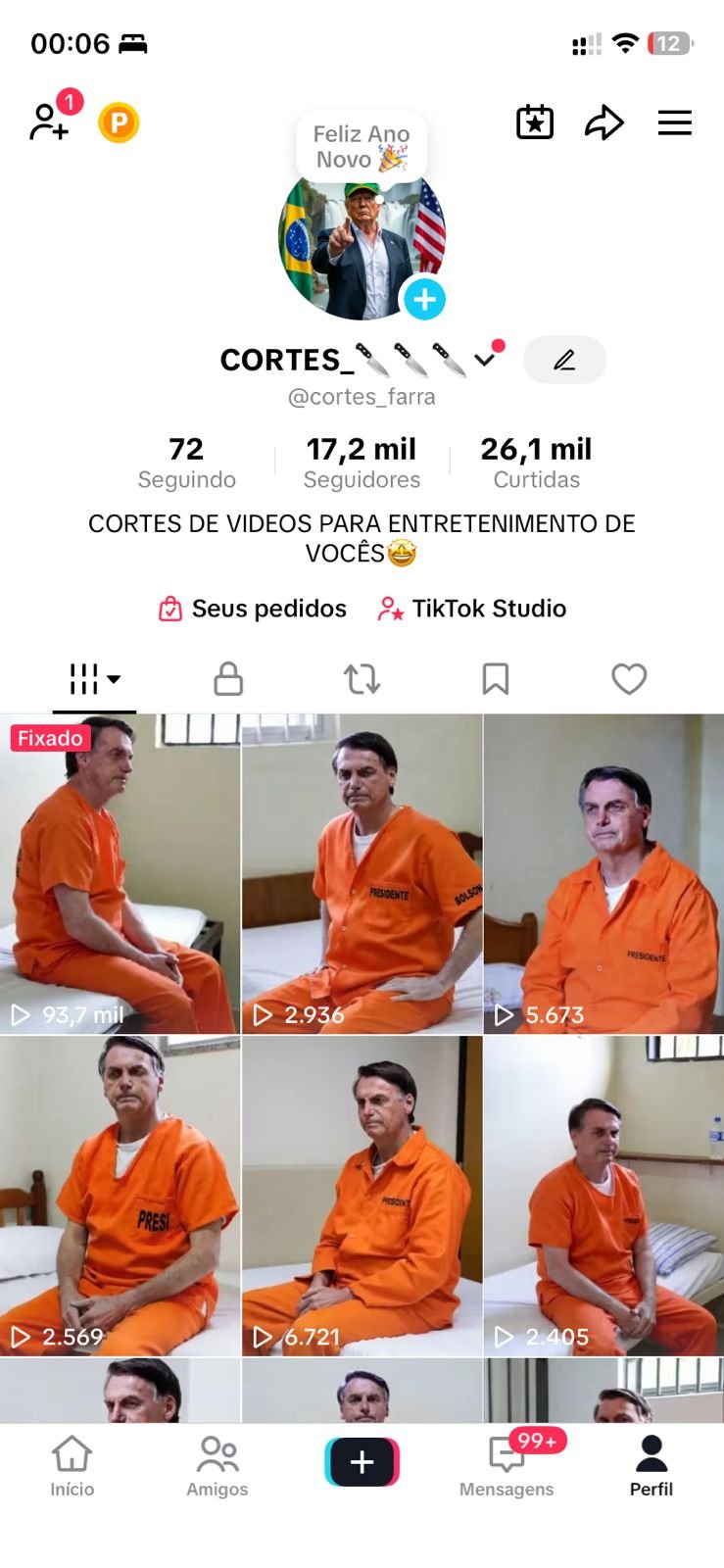Open TikTok Studio

tap(472, 609)
